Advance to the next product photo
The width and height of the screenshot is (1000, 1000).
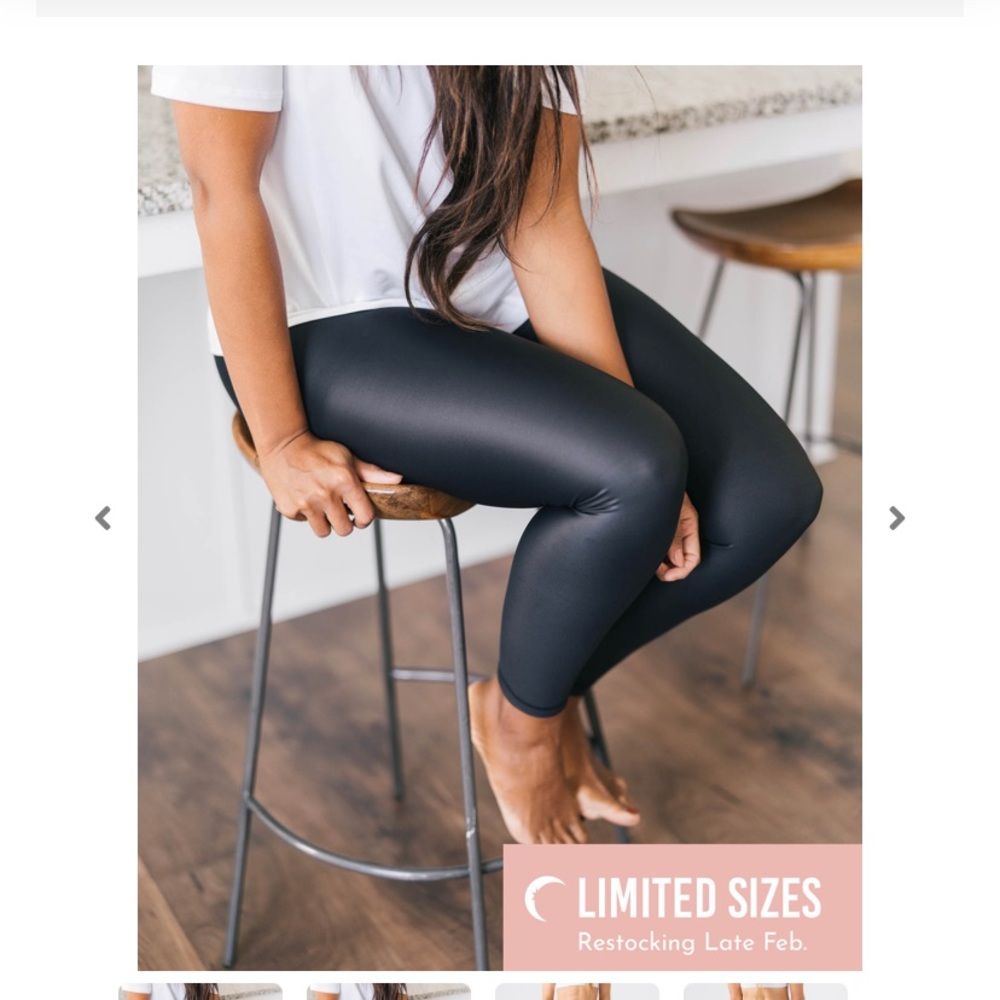coord(896,518)
